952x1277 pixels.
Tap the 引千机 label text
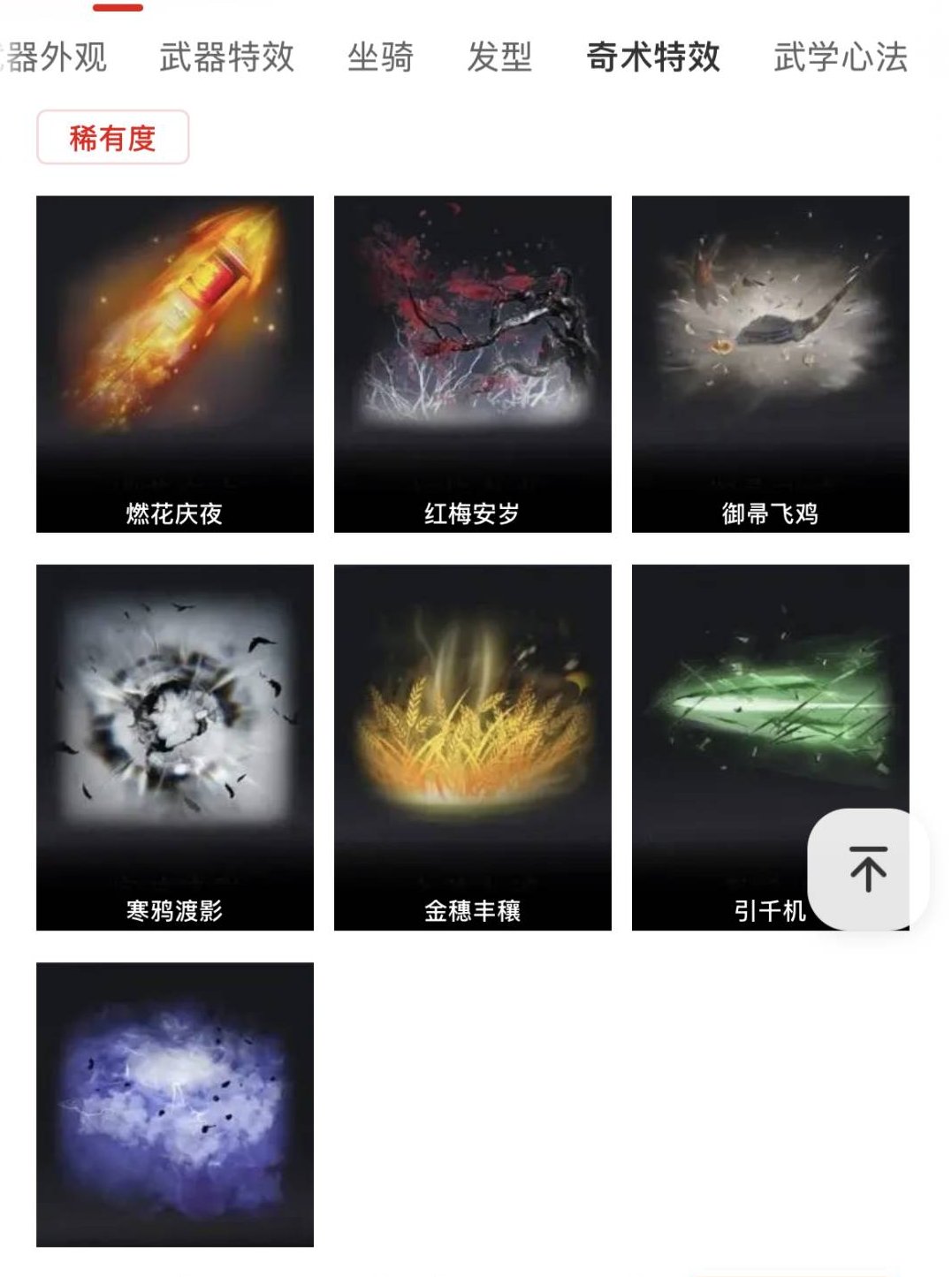click(769, 914)
